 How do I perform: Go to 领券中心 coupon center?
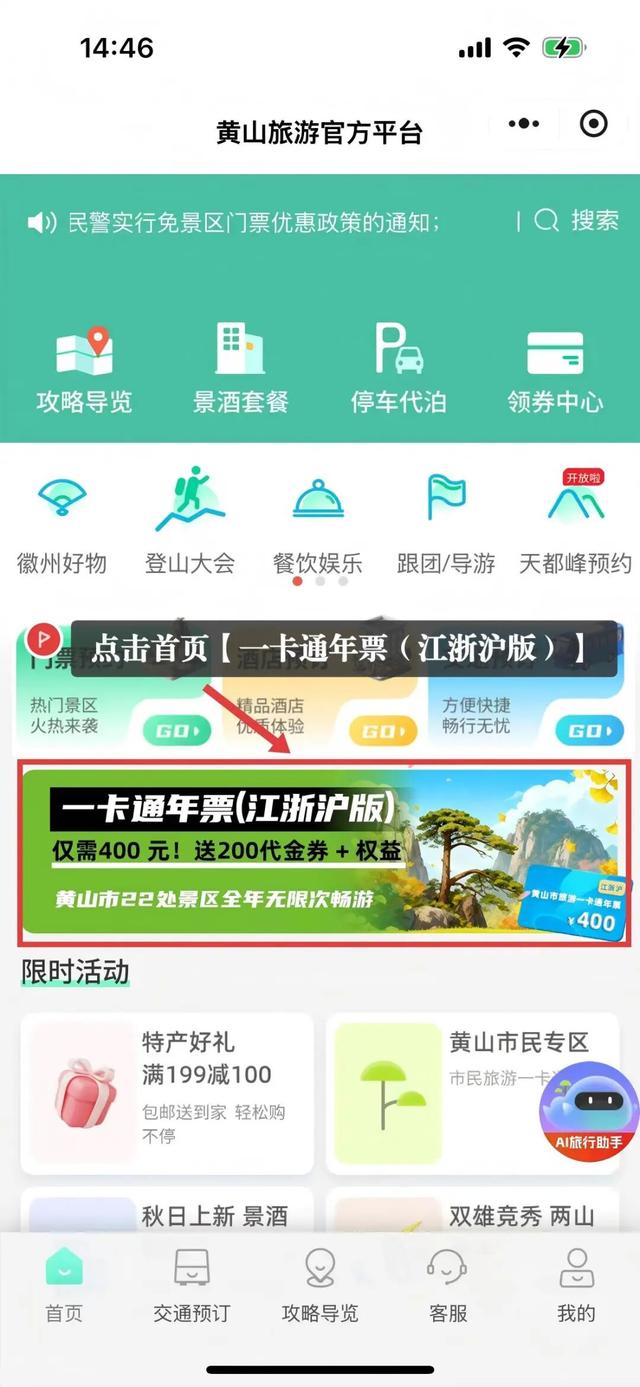coord(555,368)
